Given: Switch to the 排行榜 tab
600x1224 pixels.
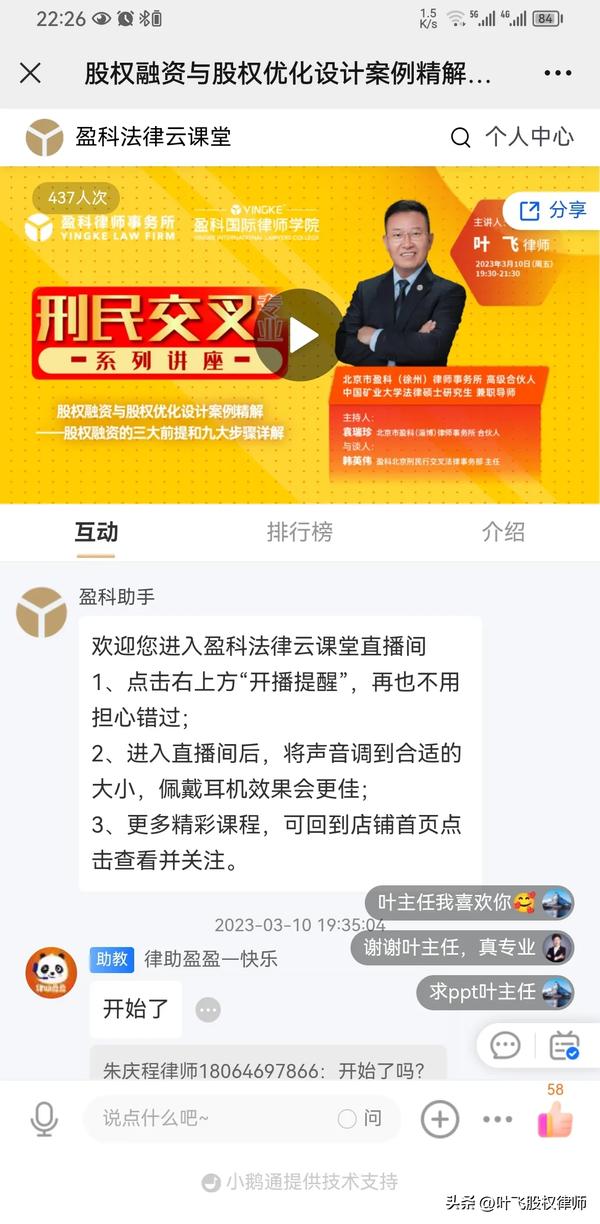Looking at the screenshot, I should click(x=299, y=532).
